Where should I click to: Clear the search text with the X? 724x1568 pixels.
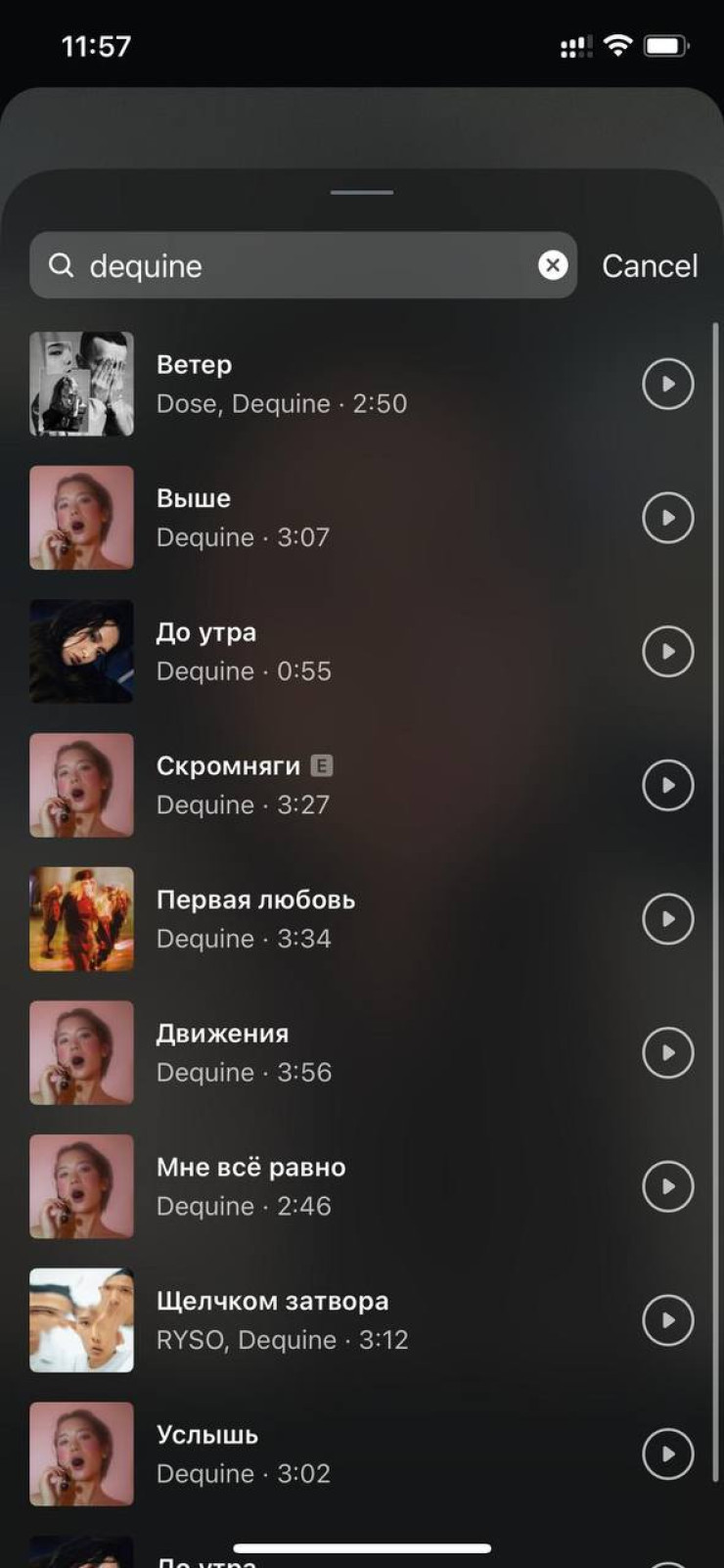click(x=553, y=265)
